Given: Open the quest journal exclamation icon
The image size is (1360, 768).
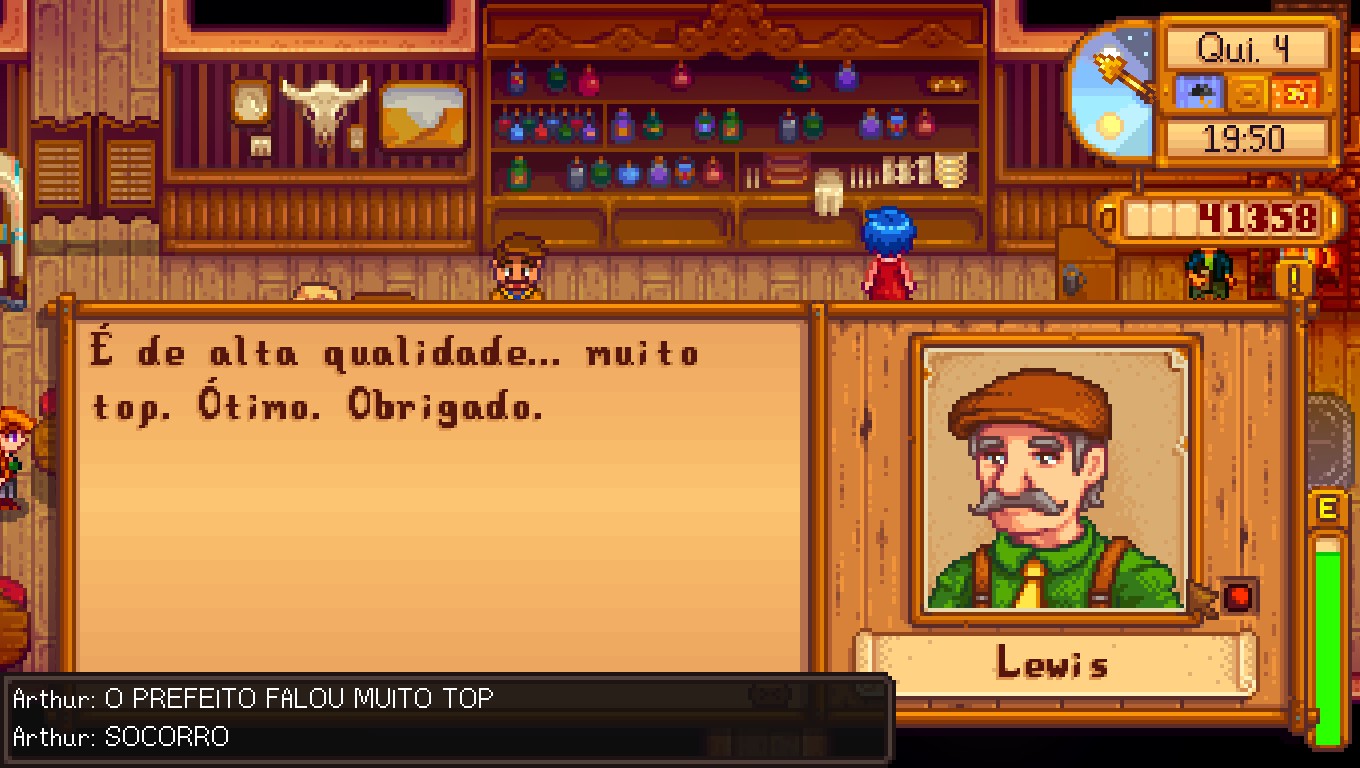Looking at the screenshot, I should [x=1295, y=277].
